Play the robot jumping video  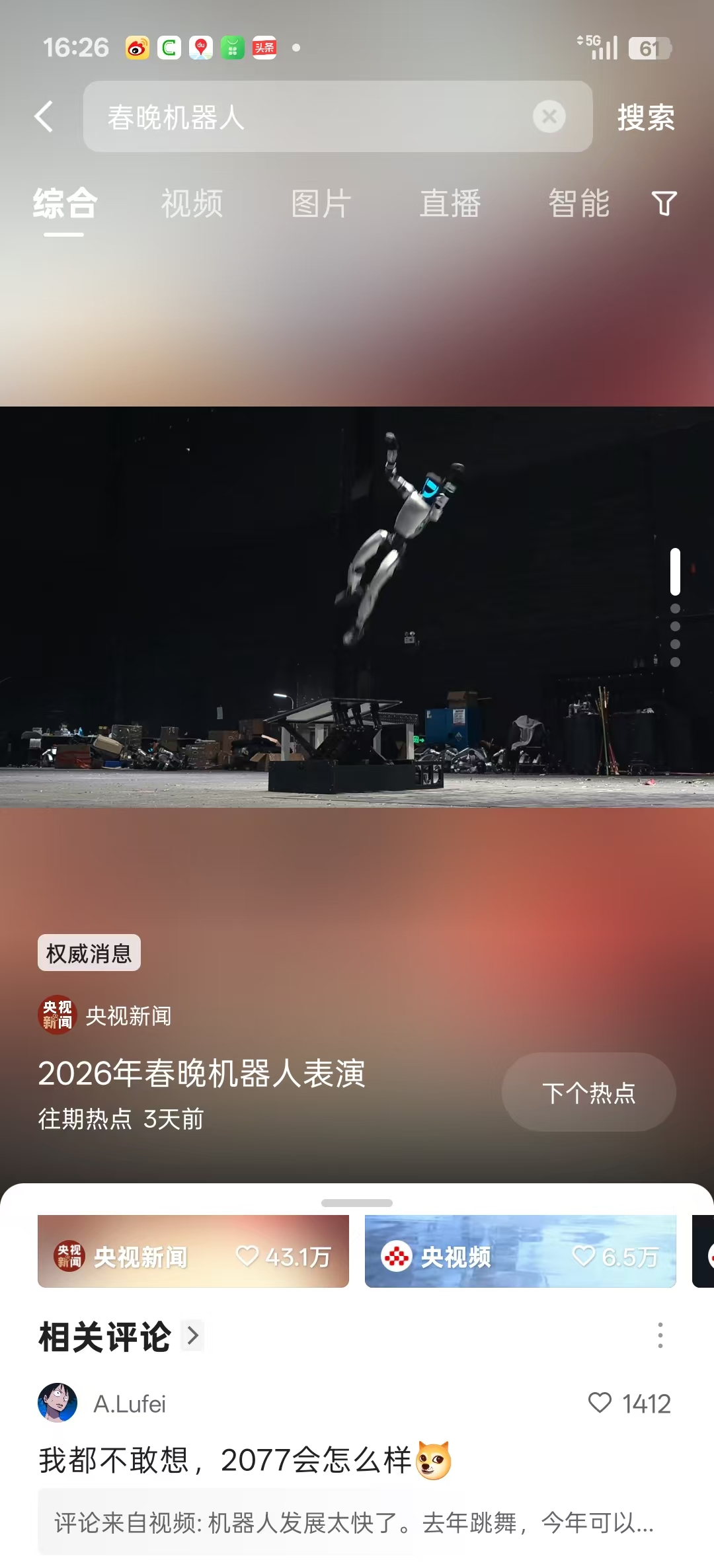tap(357, 607)
